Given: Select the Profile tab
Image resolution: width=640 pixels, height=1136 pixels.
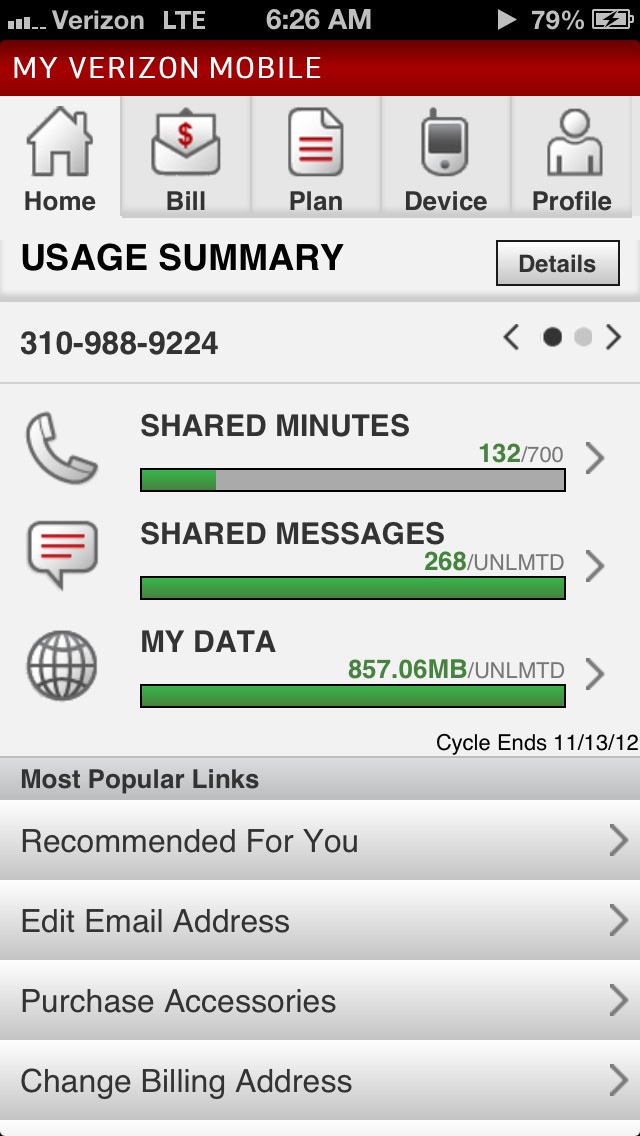Looking at the screenshot, I should point(572,156).
